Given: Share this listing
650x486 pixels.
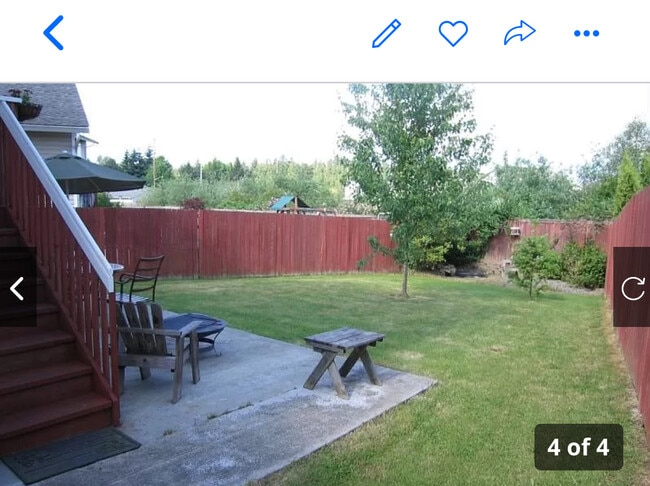Looking at the screenshot, I should point(519,33).
